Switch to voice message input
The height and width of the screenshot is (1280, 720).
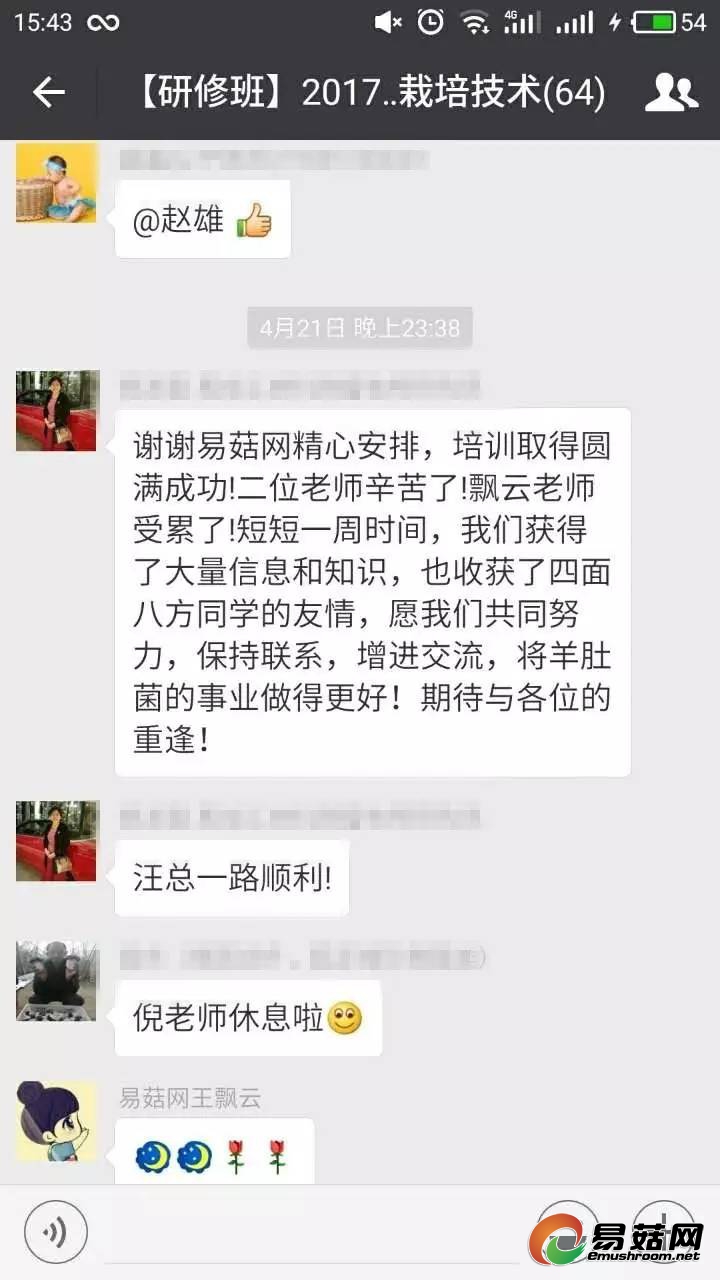pyautogui.click(x=56, y=1230)
